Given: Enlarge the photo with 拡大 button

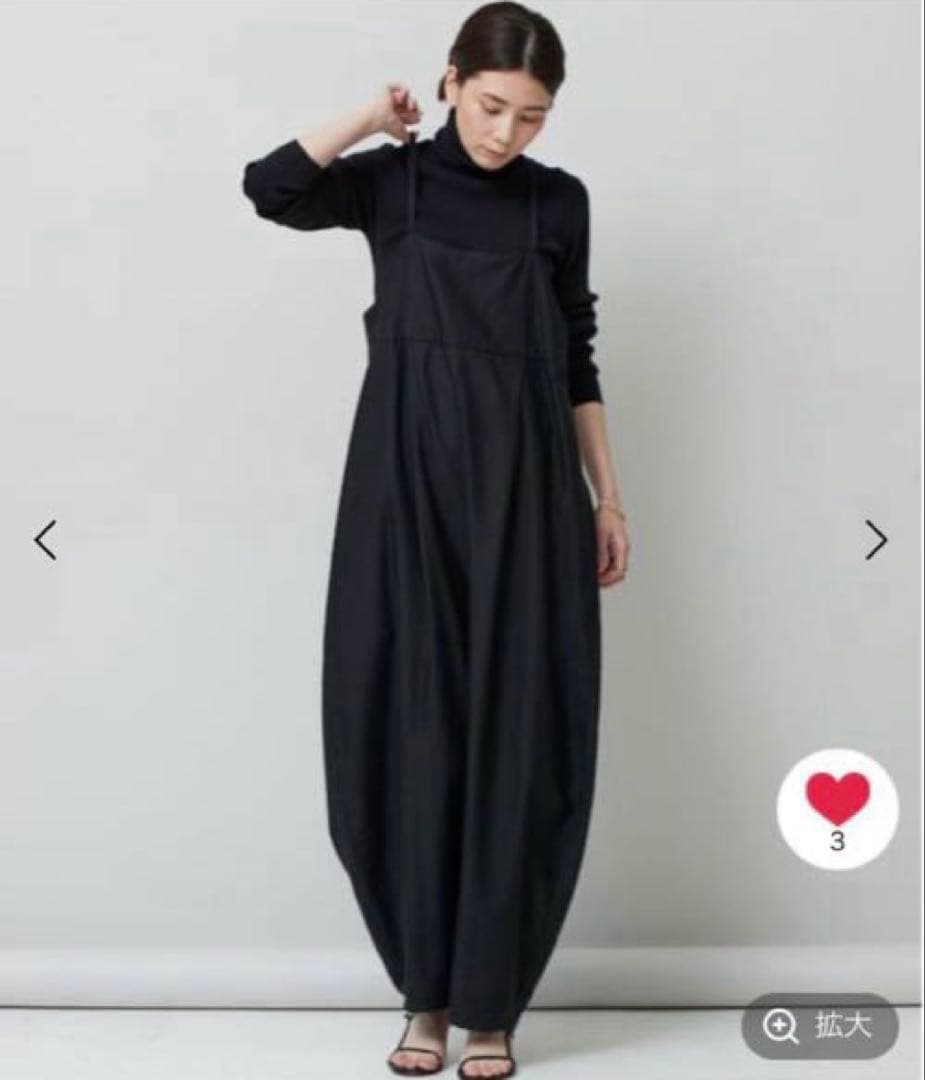Looking at the screenshot, I should (819, 1025).
